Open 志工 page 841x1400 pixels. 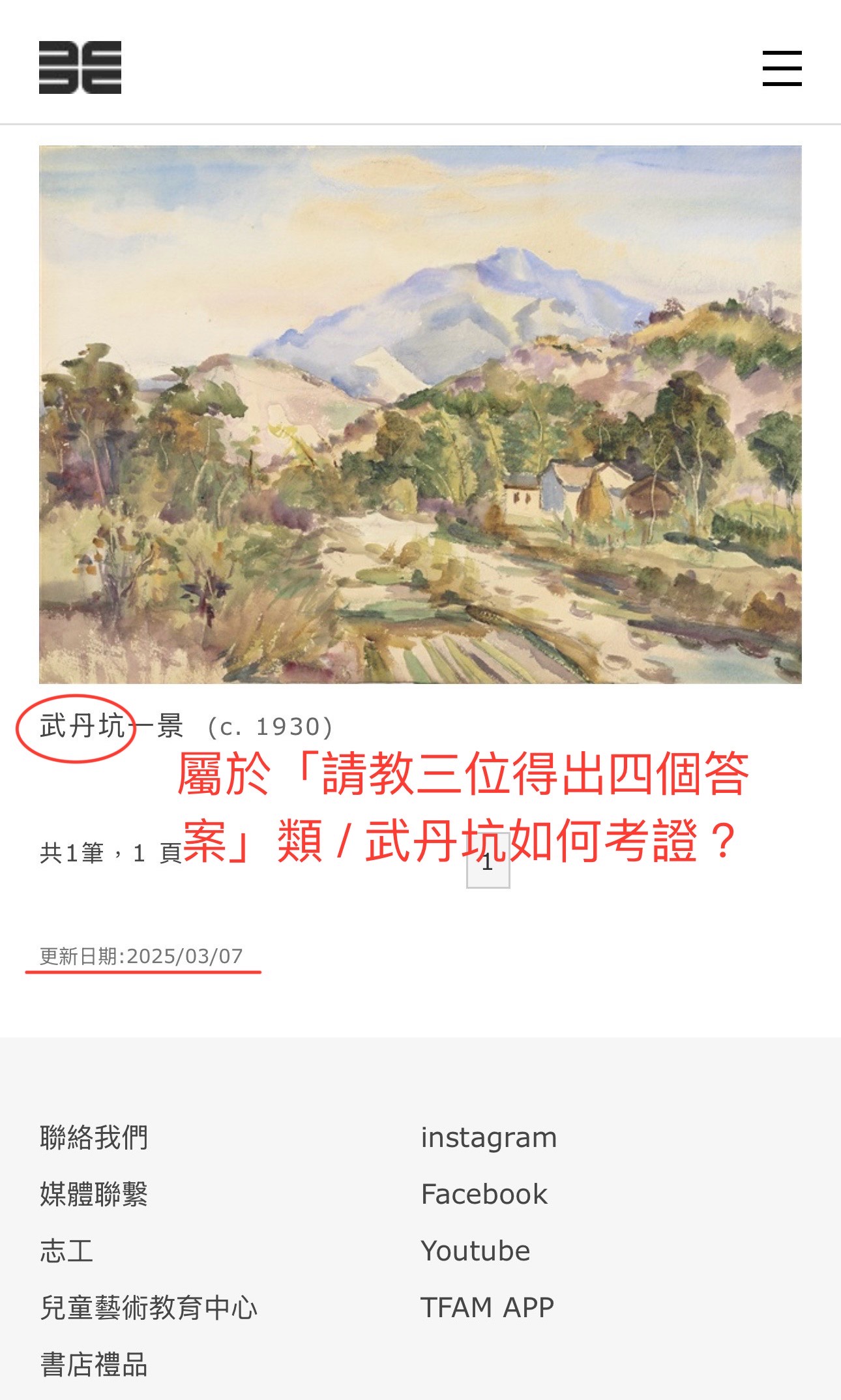66,1251
